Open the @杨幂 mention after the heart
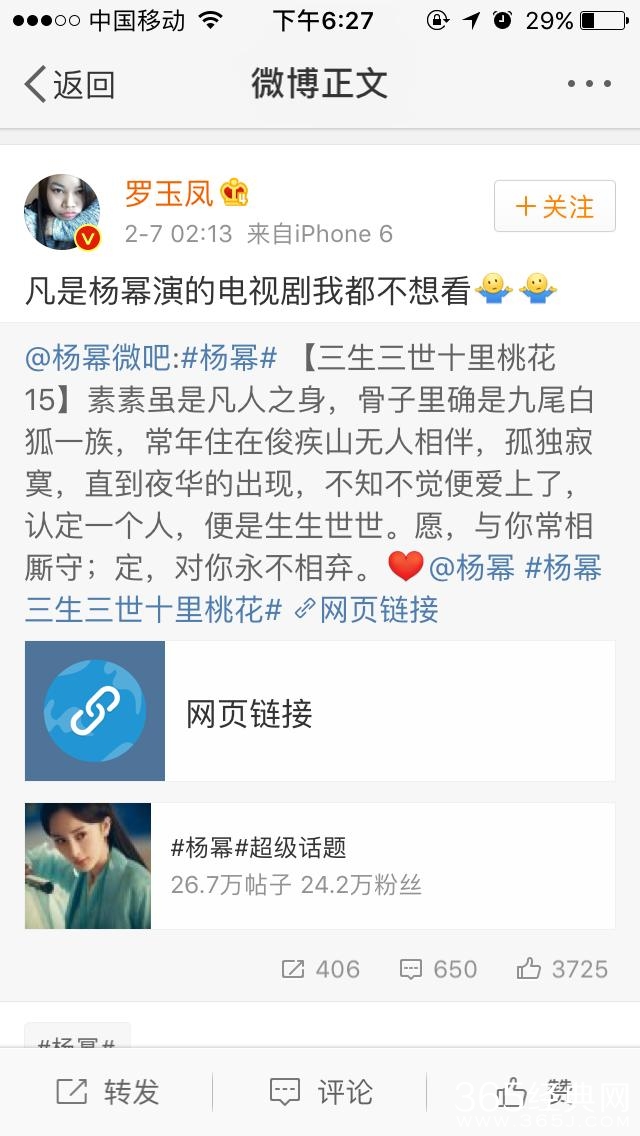 click(471, 569)
